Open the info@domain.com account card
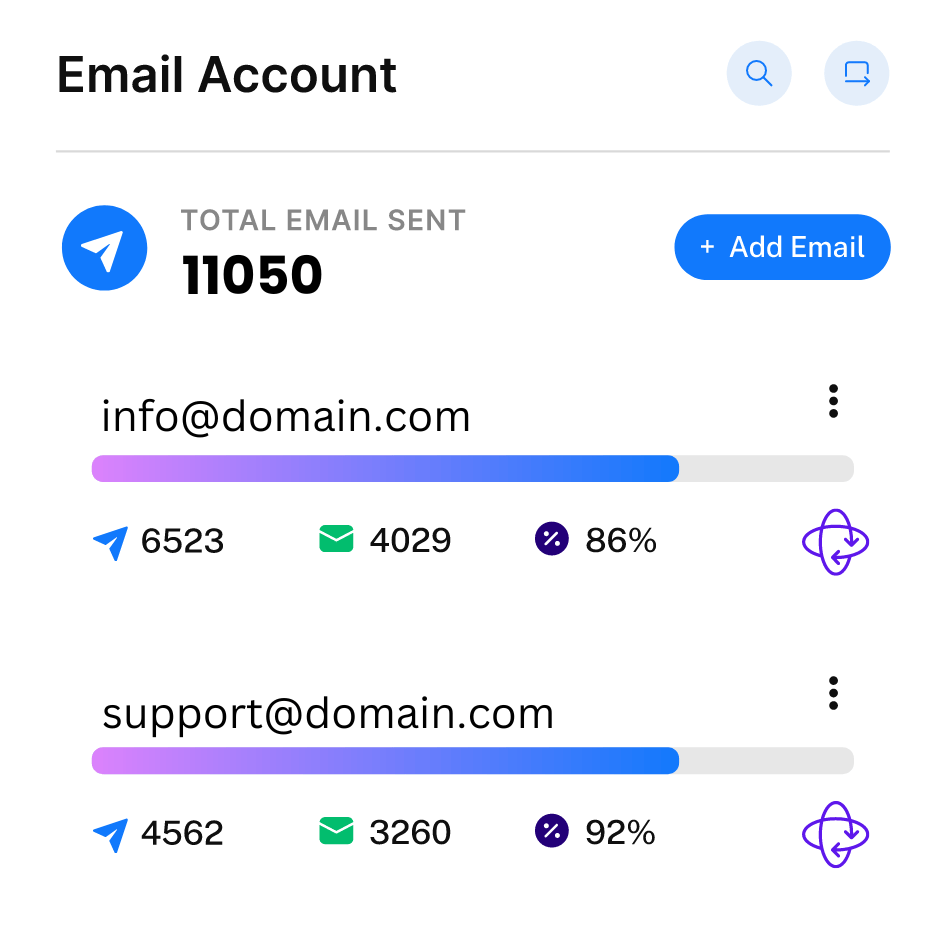The image size is (945, 945). tap(286, 417)
